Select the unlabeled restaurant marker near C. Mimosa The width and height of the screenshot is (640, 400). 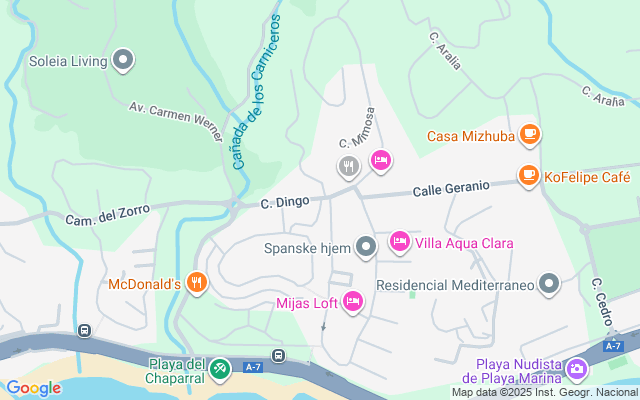(x=348, y=165)
